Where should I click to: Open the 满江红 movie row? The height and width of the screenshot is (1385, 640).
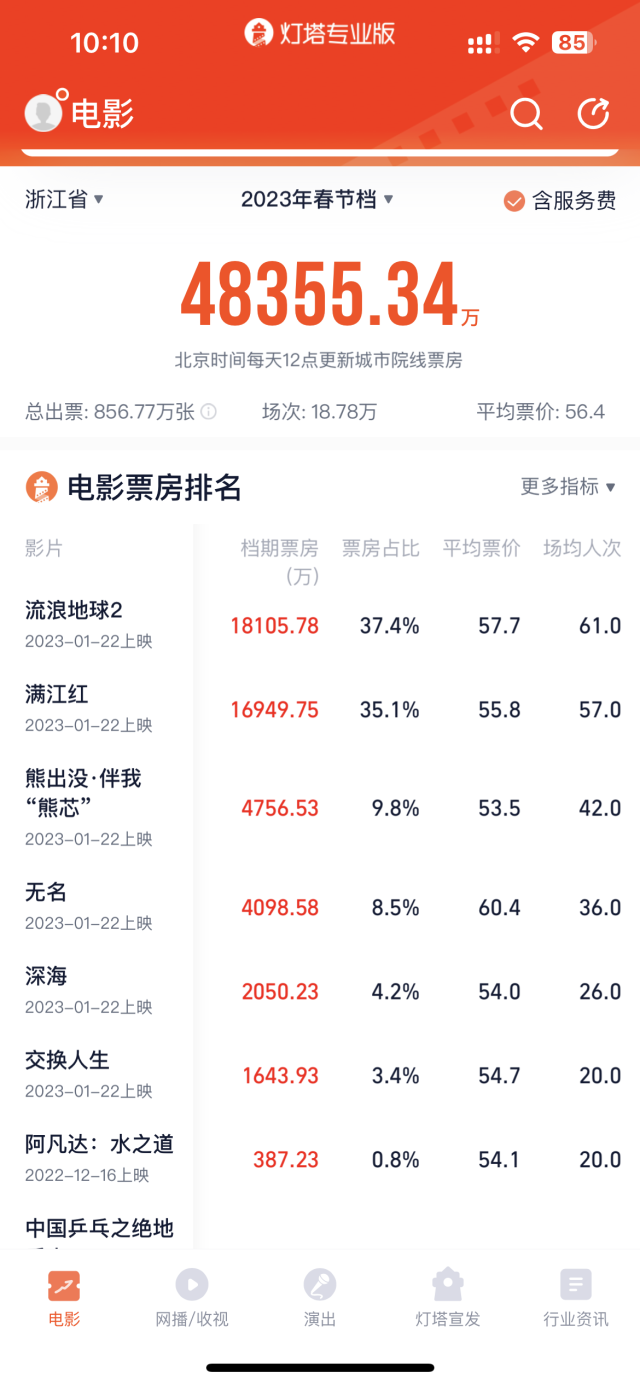coord(320,710)
